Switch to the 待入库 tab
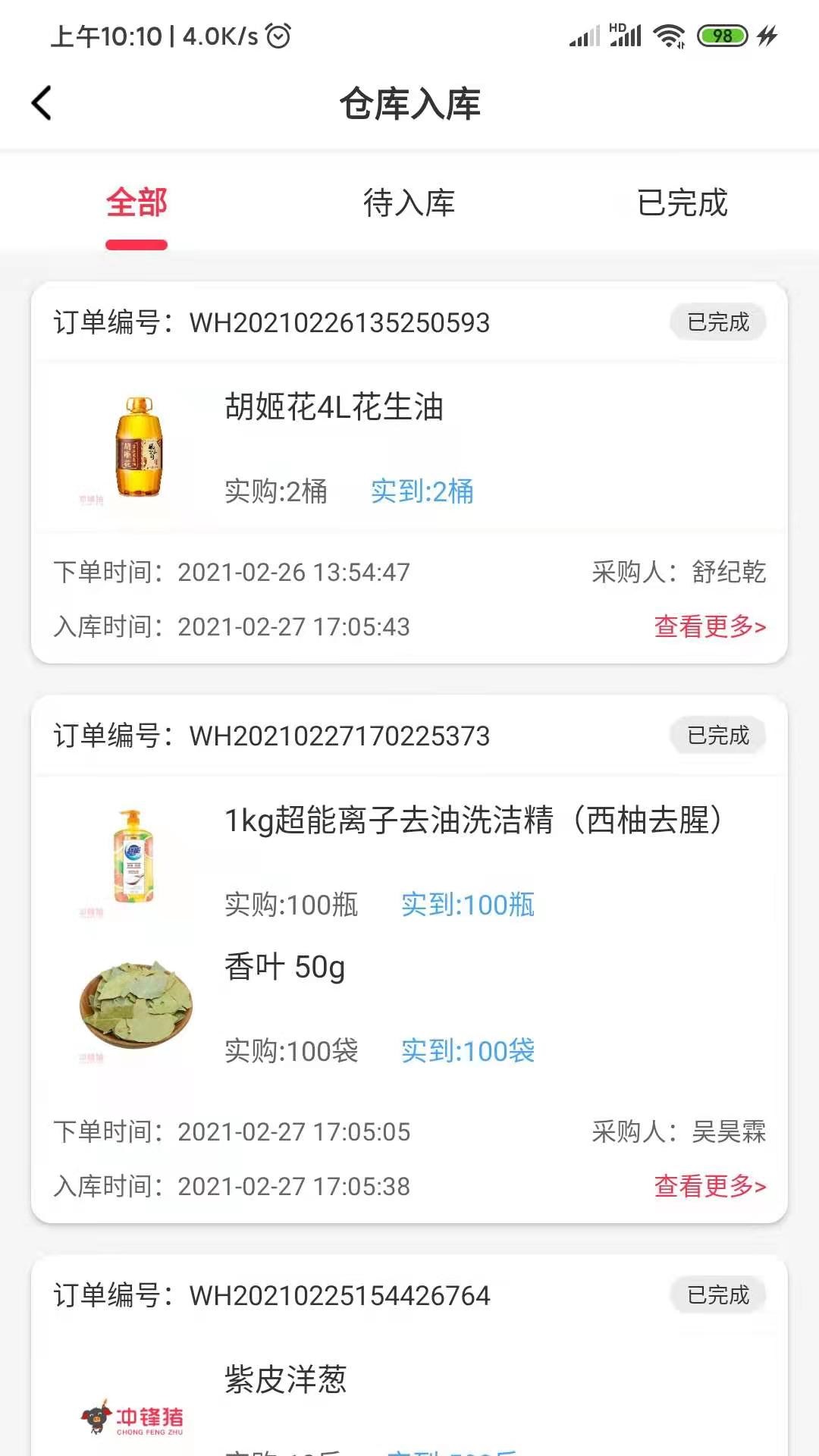The width and height of the screenshot is (819, 1456). point(409,203)
